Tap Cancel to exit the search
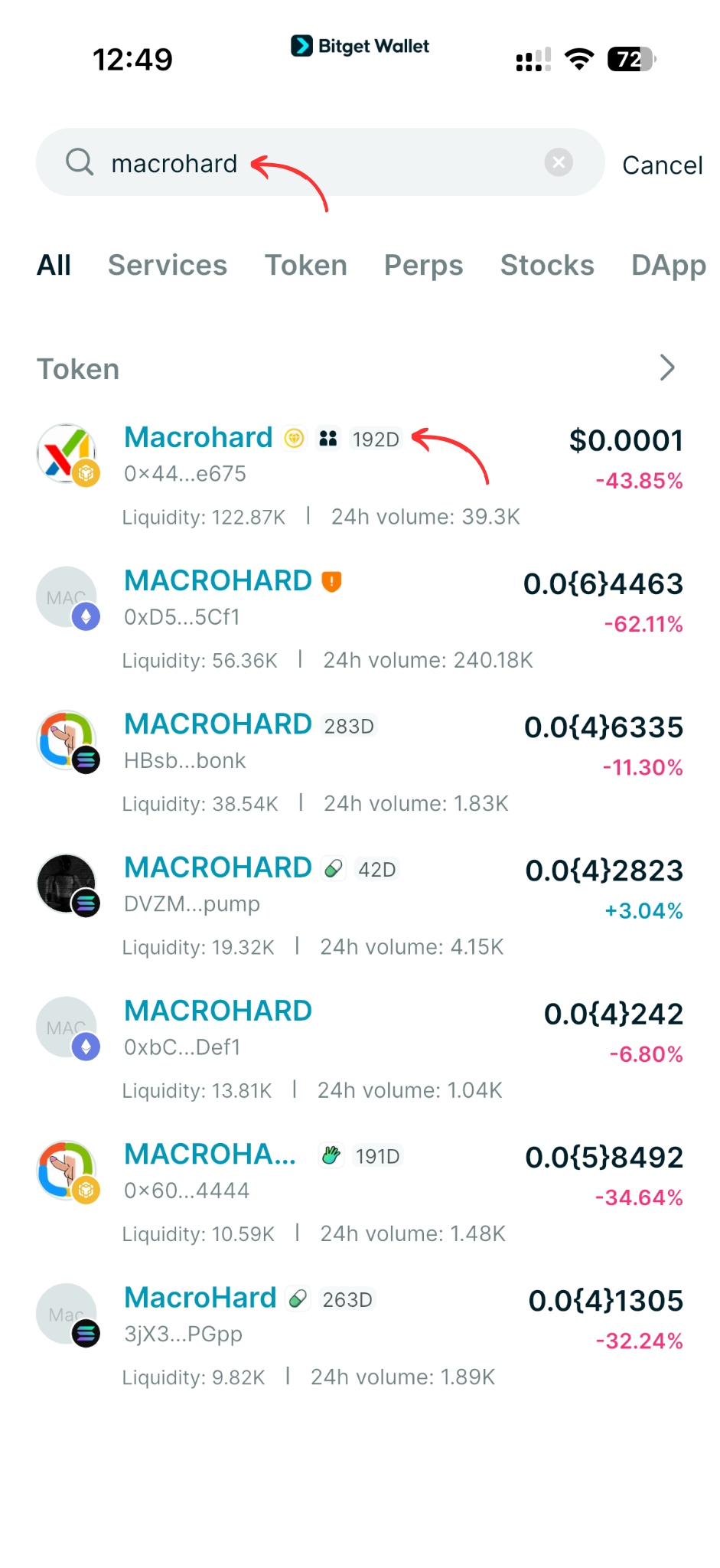 (662, 165)
